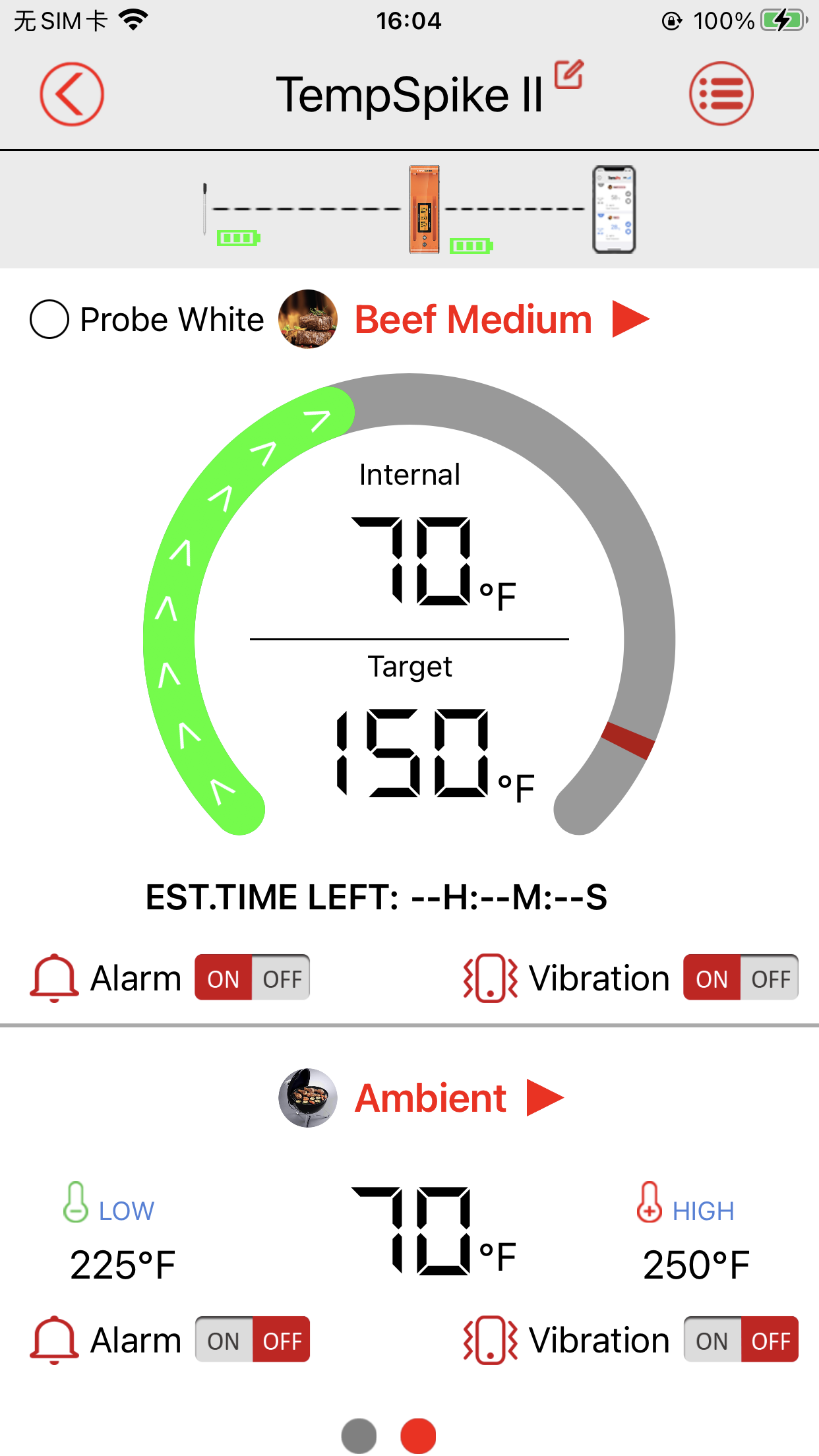Click the vibration phone icon beside Probe White's toggle
Image resolution: width=819 pixels, height=1456 pixels.
(x=489, y=978)
